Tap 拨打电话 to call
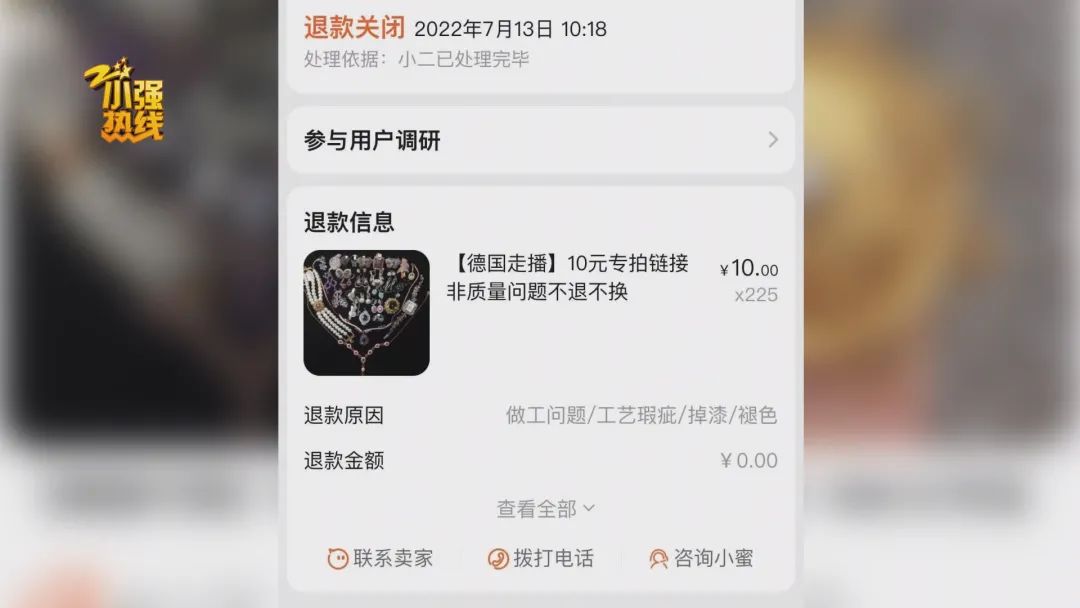The width and height of the screenshot is (1080, 608). click(540, 559)
